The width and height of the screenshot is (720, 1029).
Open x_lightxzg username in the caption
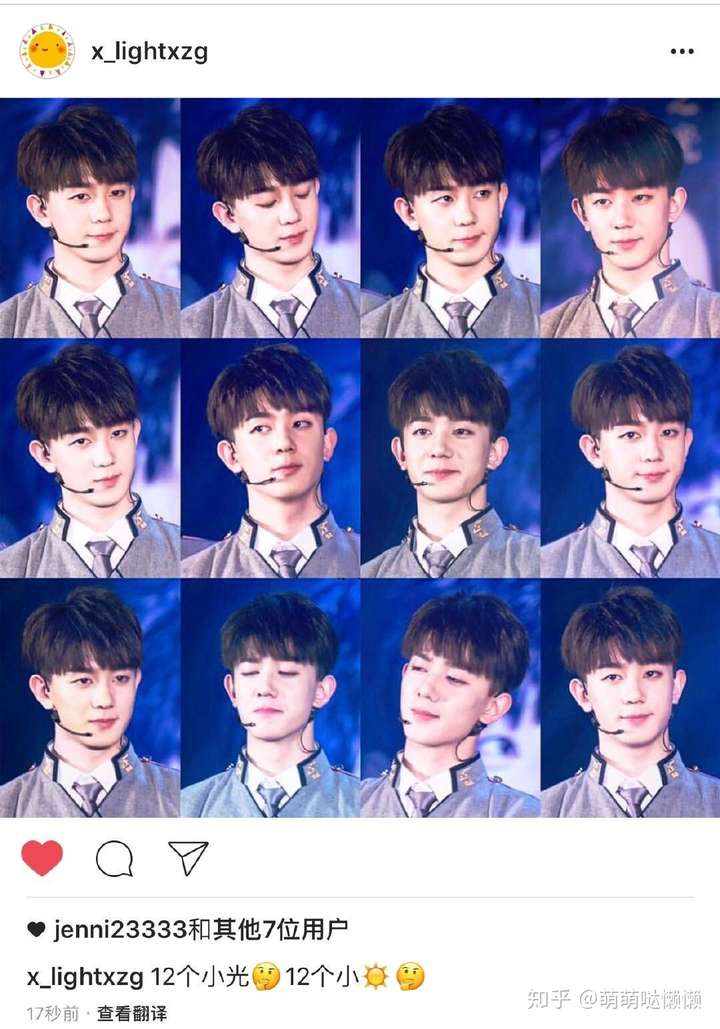coord(85,977)
